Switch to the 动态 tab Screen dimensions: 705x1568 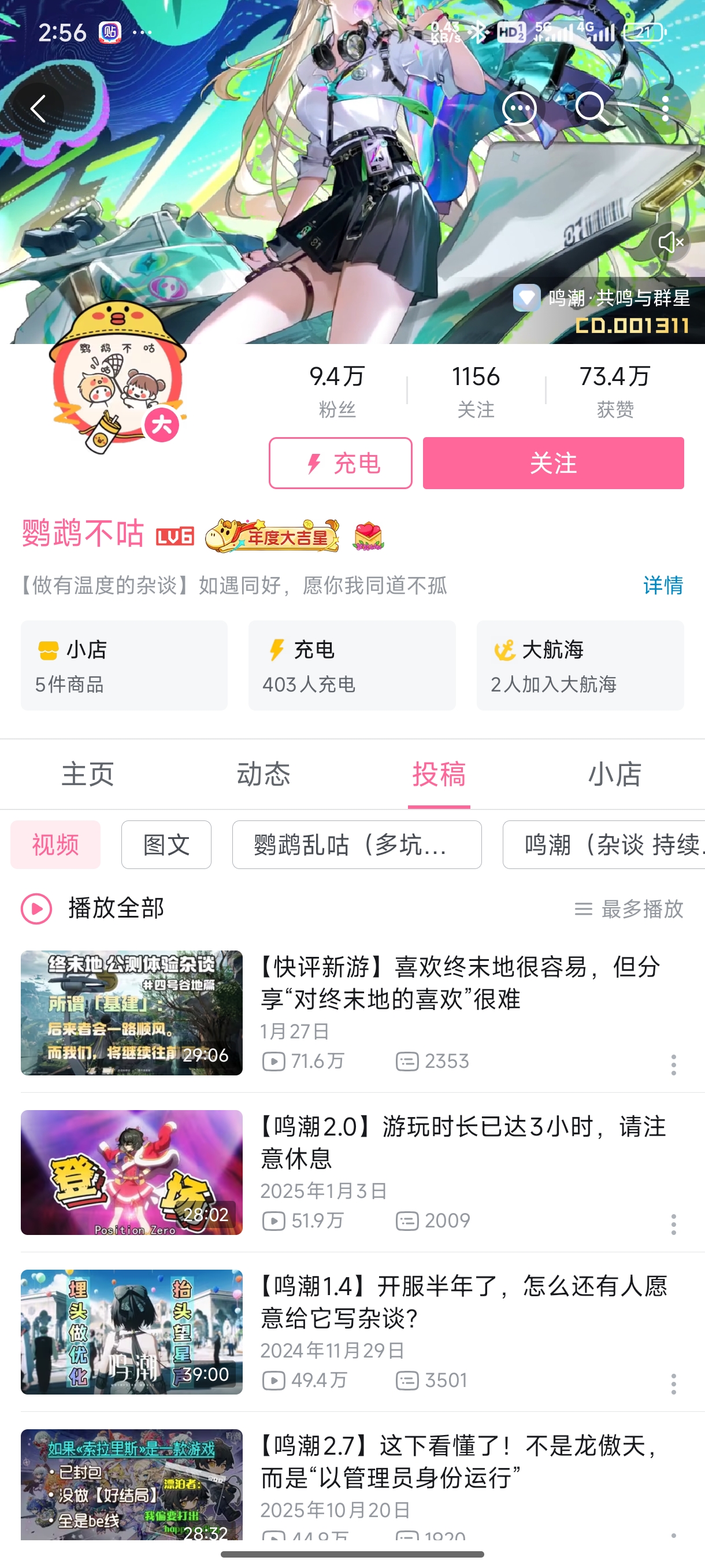click(264, 774)
